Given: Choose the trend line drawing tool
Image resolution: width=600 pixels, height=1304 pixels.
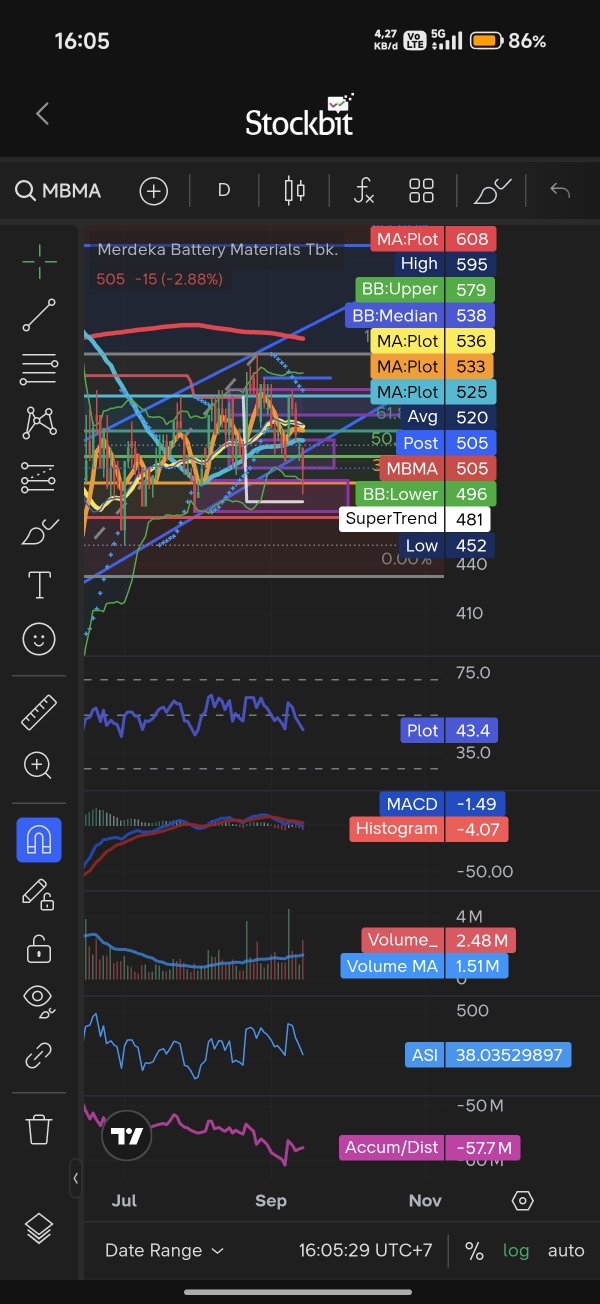Looking at the screenshot, I should click(39, 315).
